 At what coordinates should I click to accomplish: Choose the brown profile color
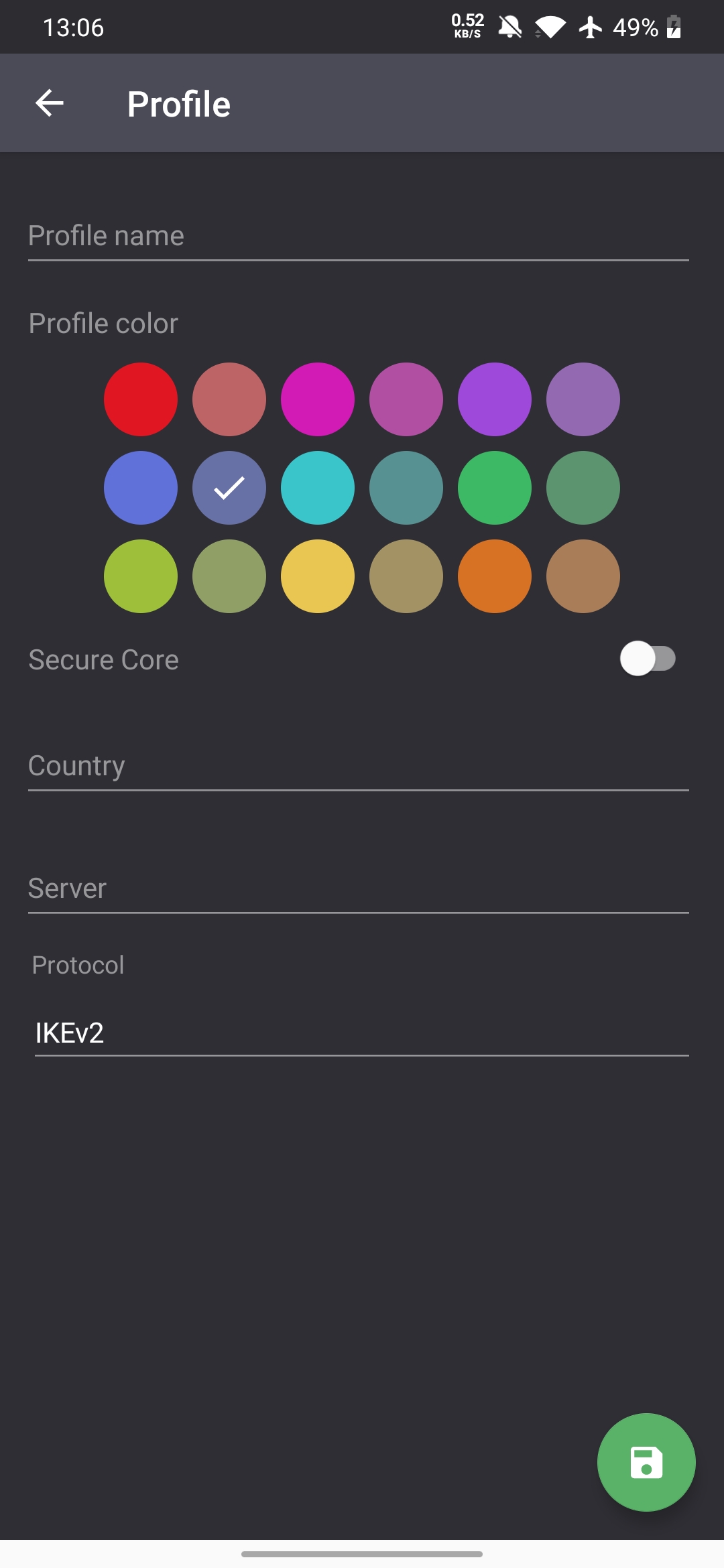coord(583,576)
